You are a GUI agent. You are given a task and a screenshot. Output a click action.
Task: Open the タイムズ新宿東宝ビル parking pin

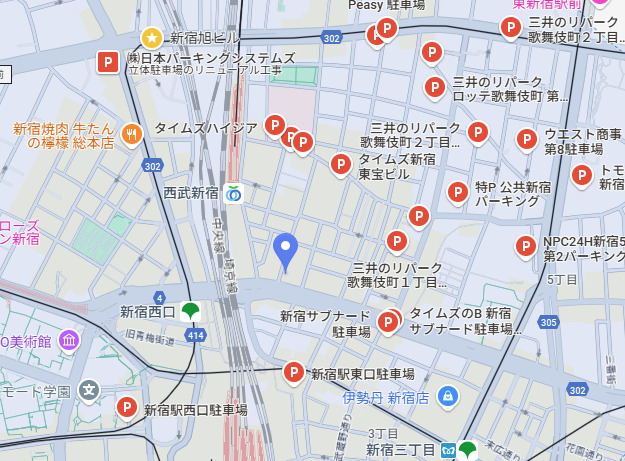click(x=341, y=163)
